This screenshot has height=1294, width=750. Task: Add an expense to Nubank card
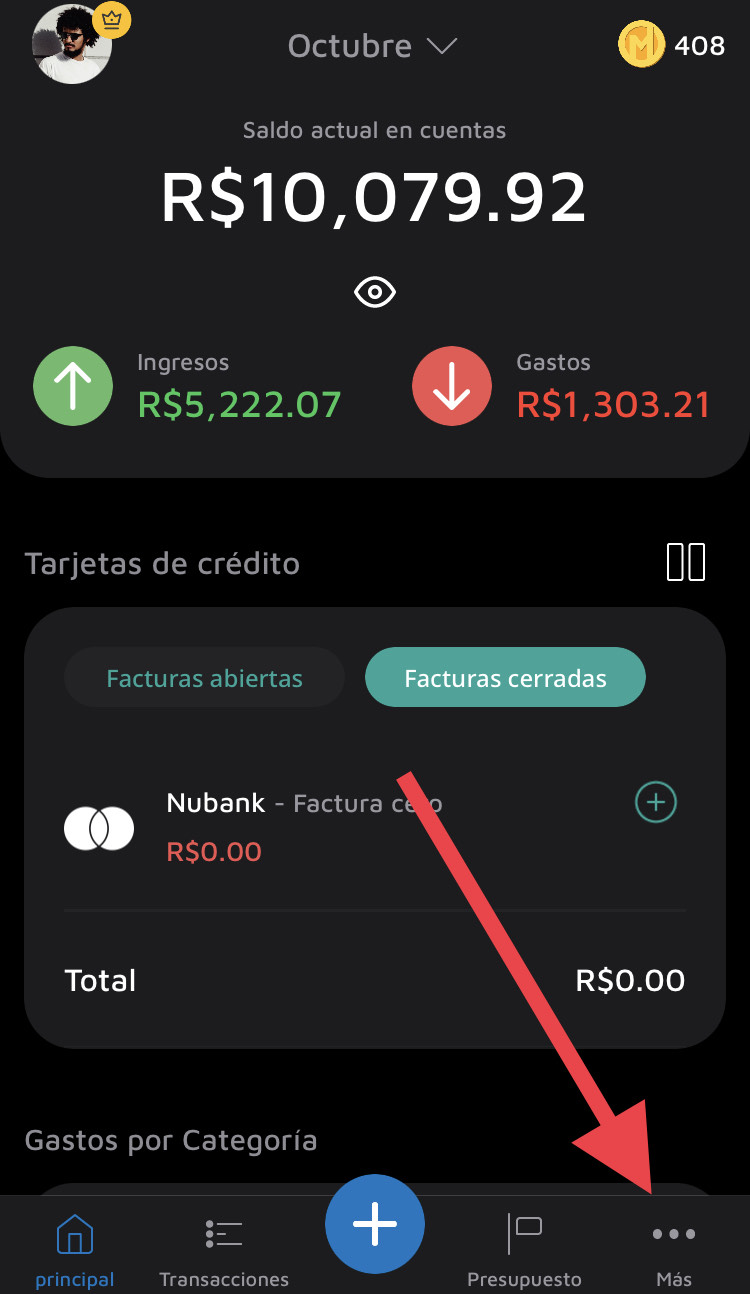[x=656, y=802]
